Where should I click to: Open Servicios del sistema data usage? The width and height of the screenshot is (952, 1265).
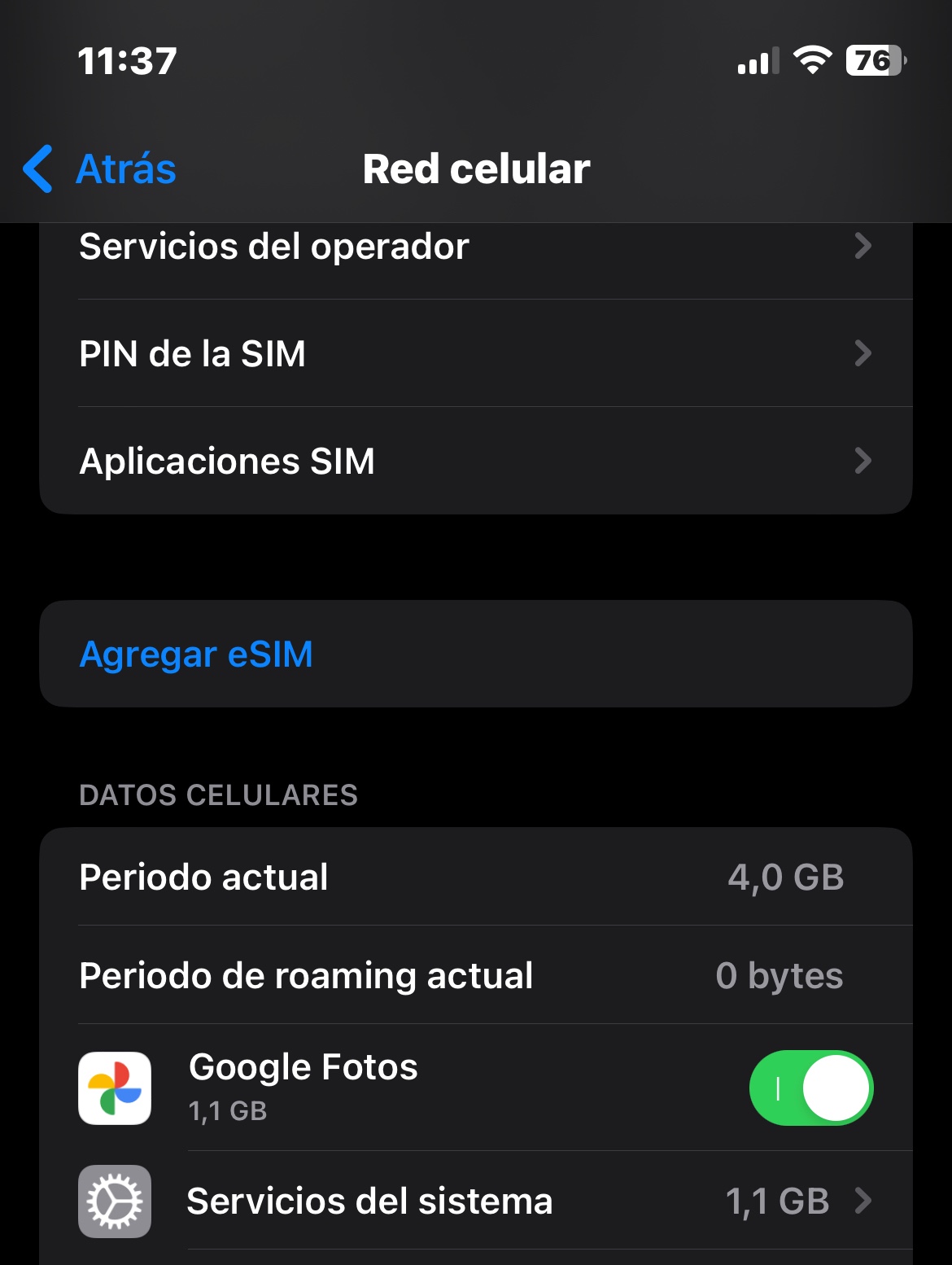click(x=475, y=1201)
